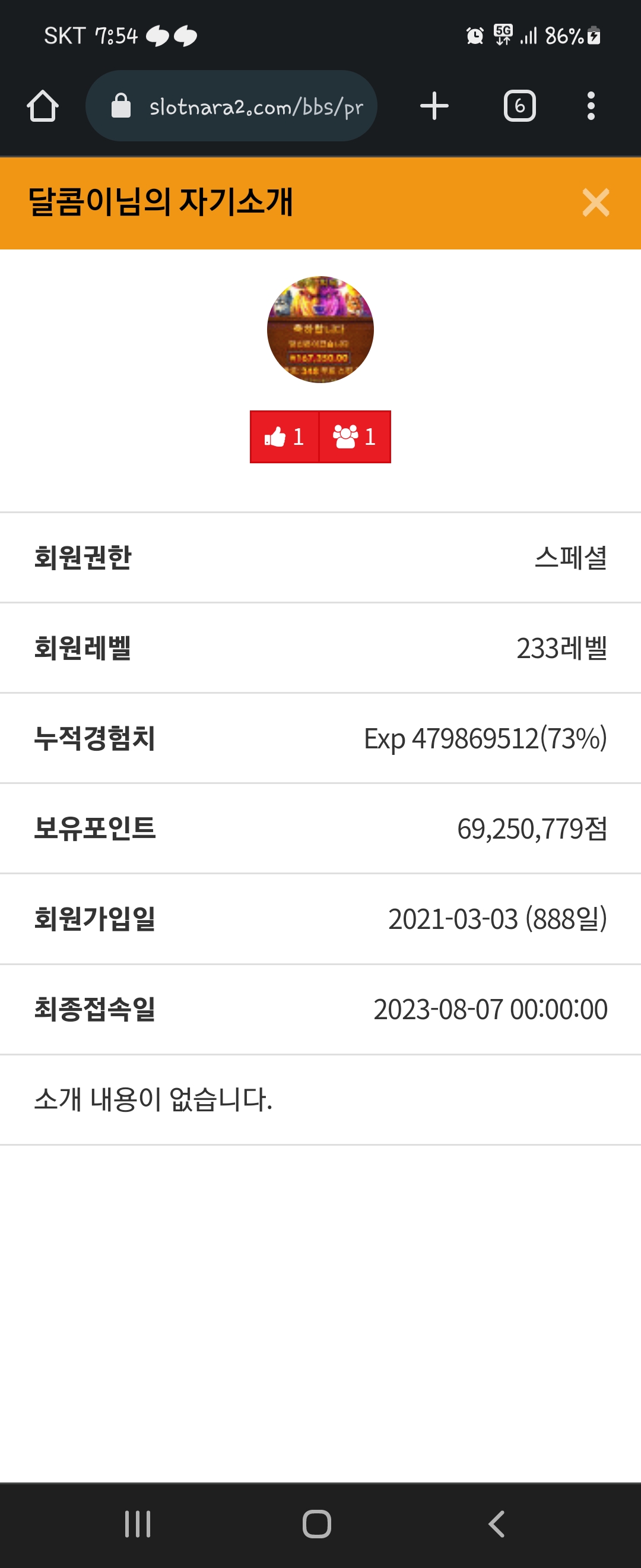The width and height of the screenshot is (641, 1568).
Task: Open recent apps from the navigation bar
Action: click(138, 1523)
